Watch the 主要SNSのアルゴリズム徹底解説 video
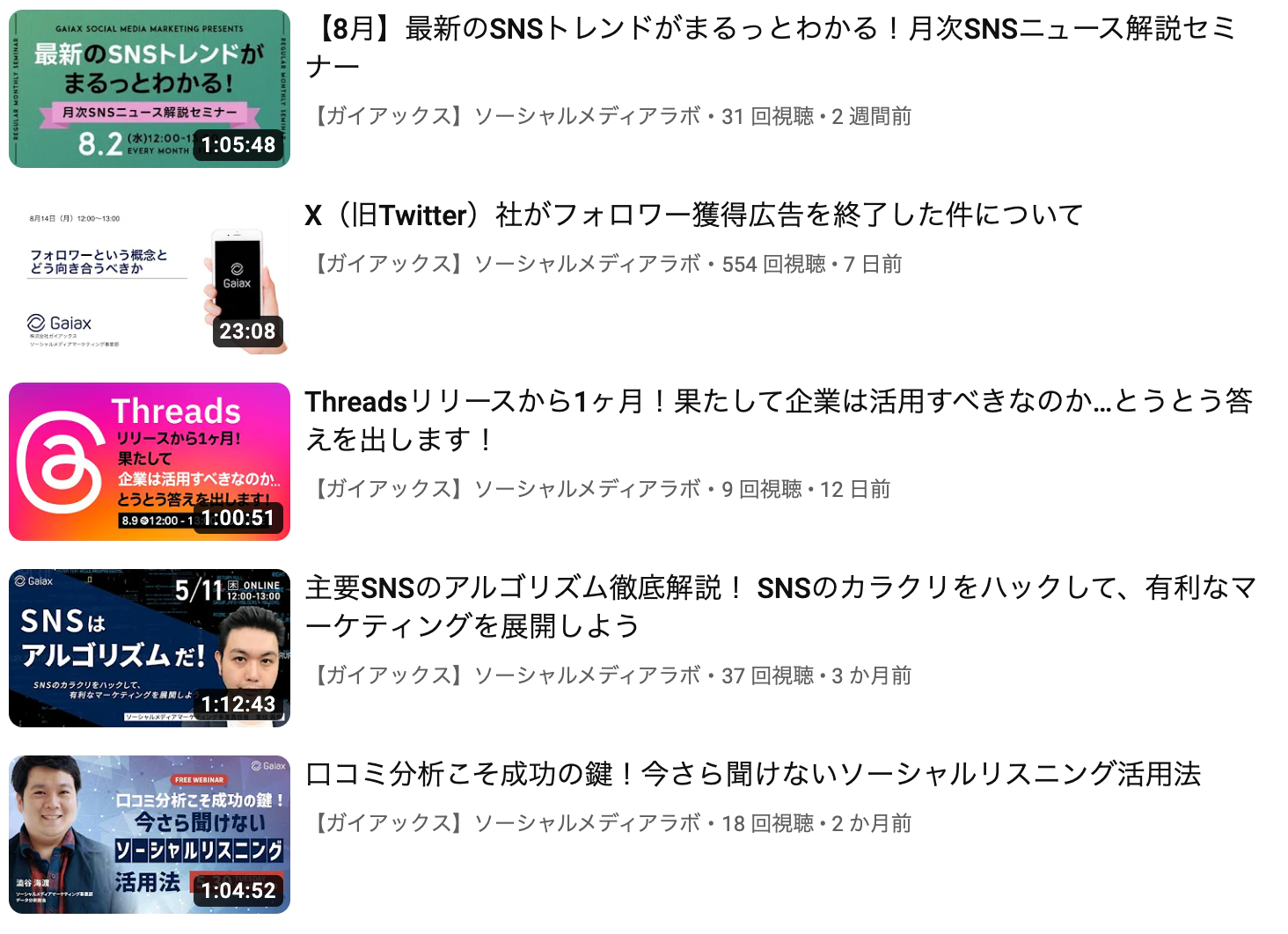This screenshot has width=1288, height=934. [x=779, y=589]
